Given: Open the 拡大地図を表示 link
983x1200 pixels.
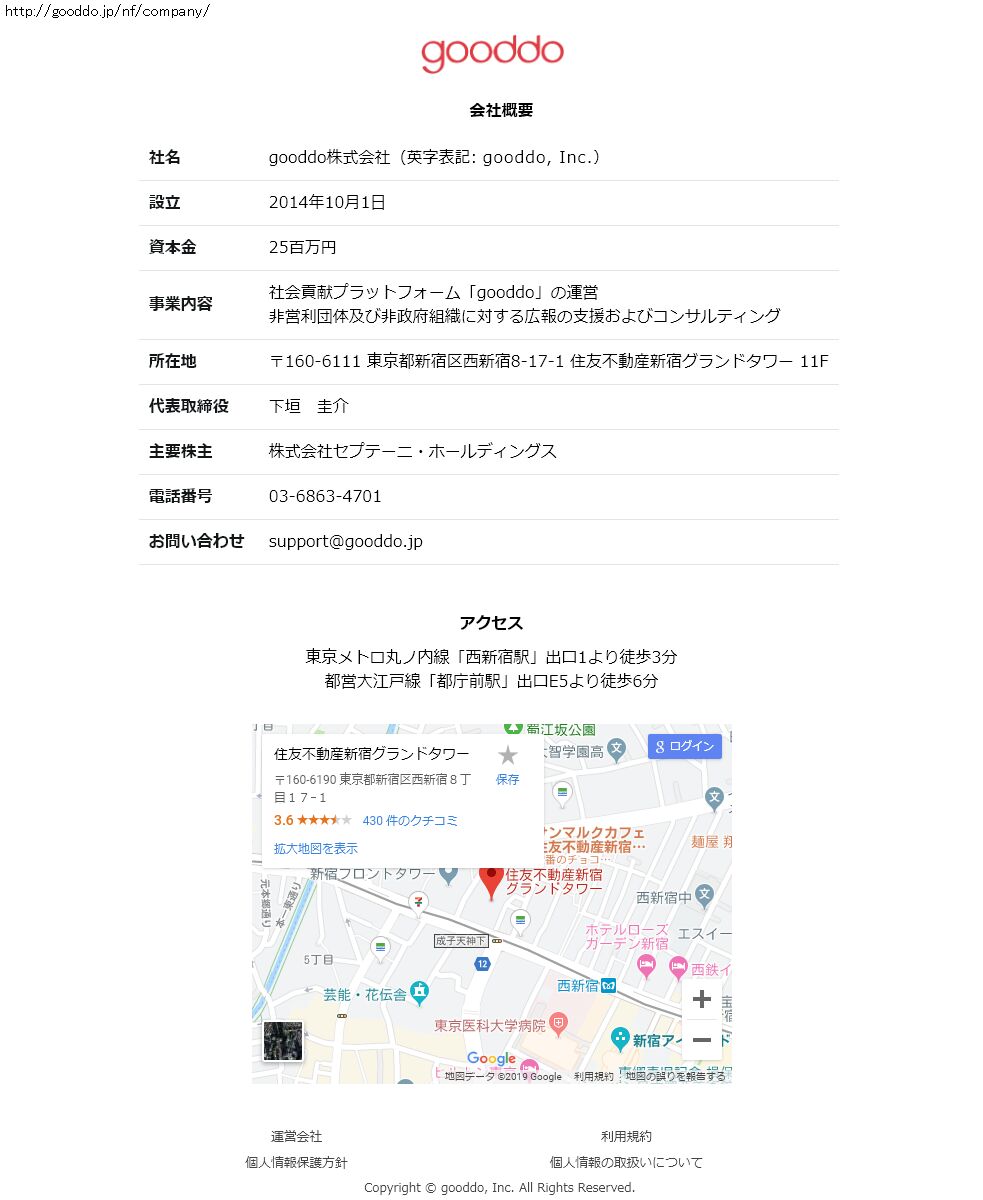Looking at the screenshot, I should point(315,848).
